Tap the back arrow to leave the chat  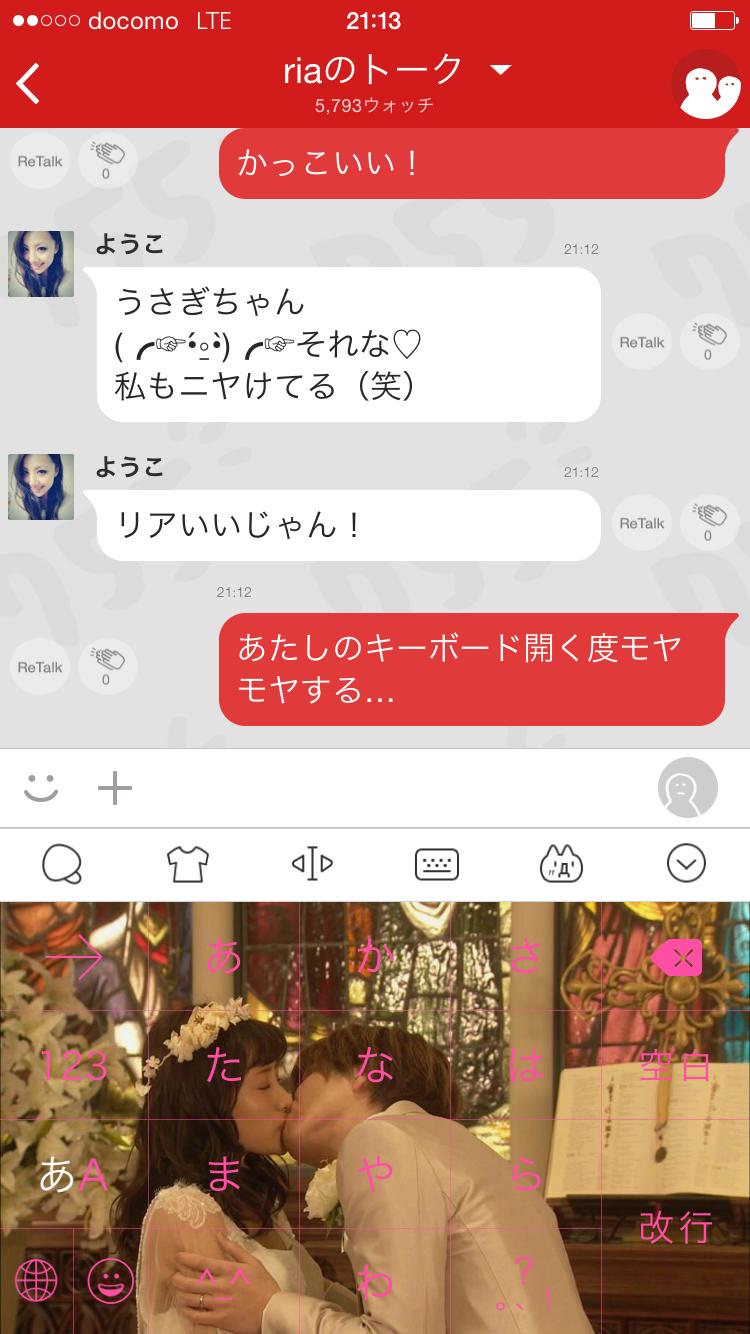tap(28, 84)
